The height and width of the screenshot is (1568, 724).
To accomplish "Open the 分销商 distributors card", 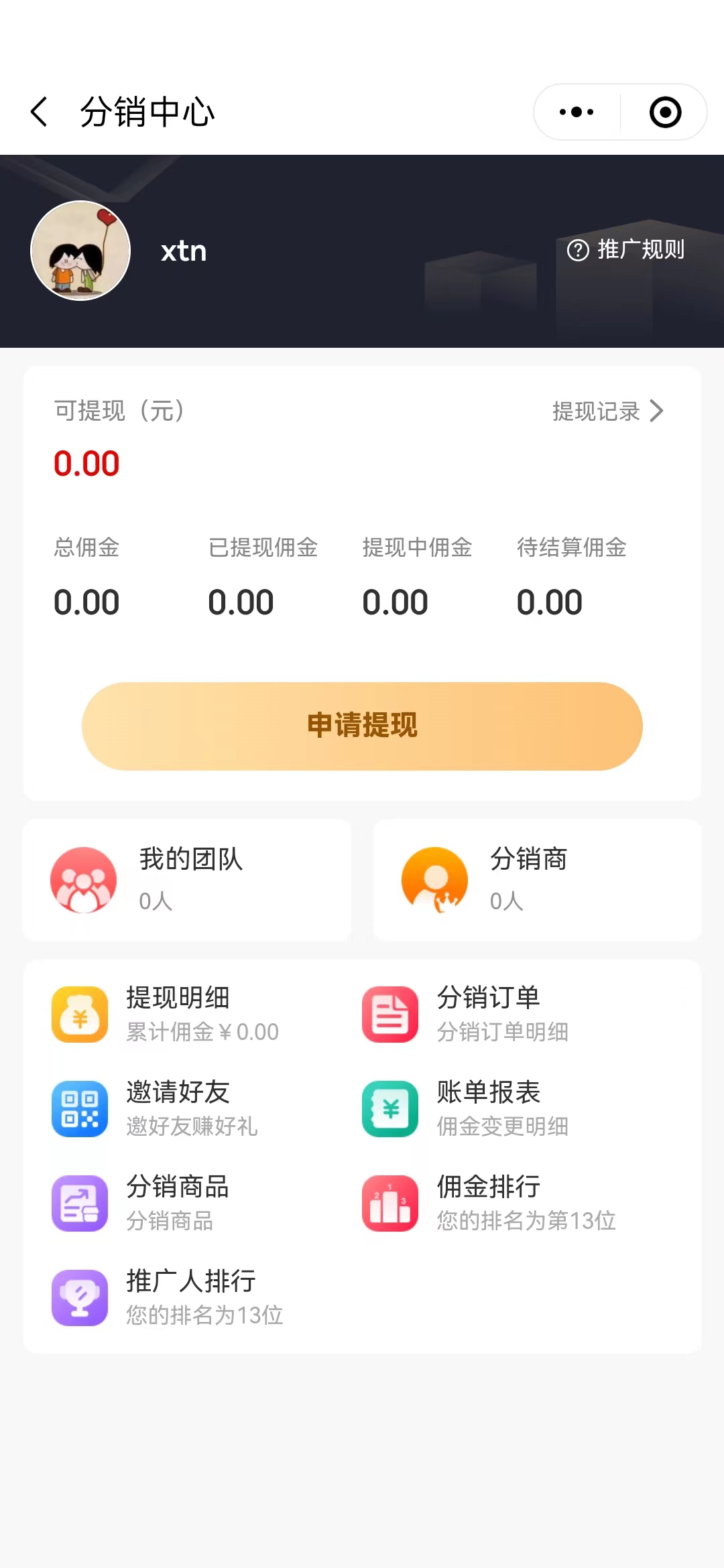I will pyautogui.click(x=537, y=879).
